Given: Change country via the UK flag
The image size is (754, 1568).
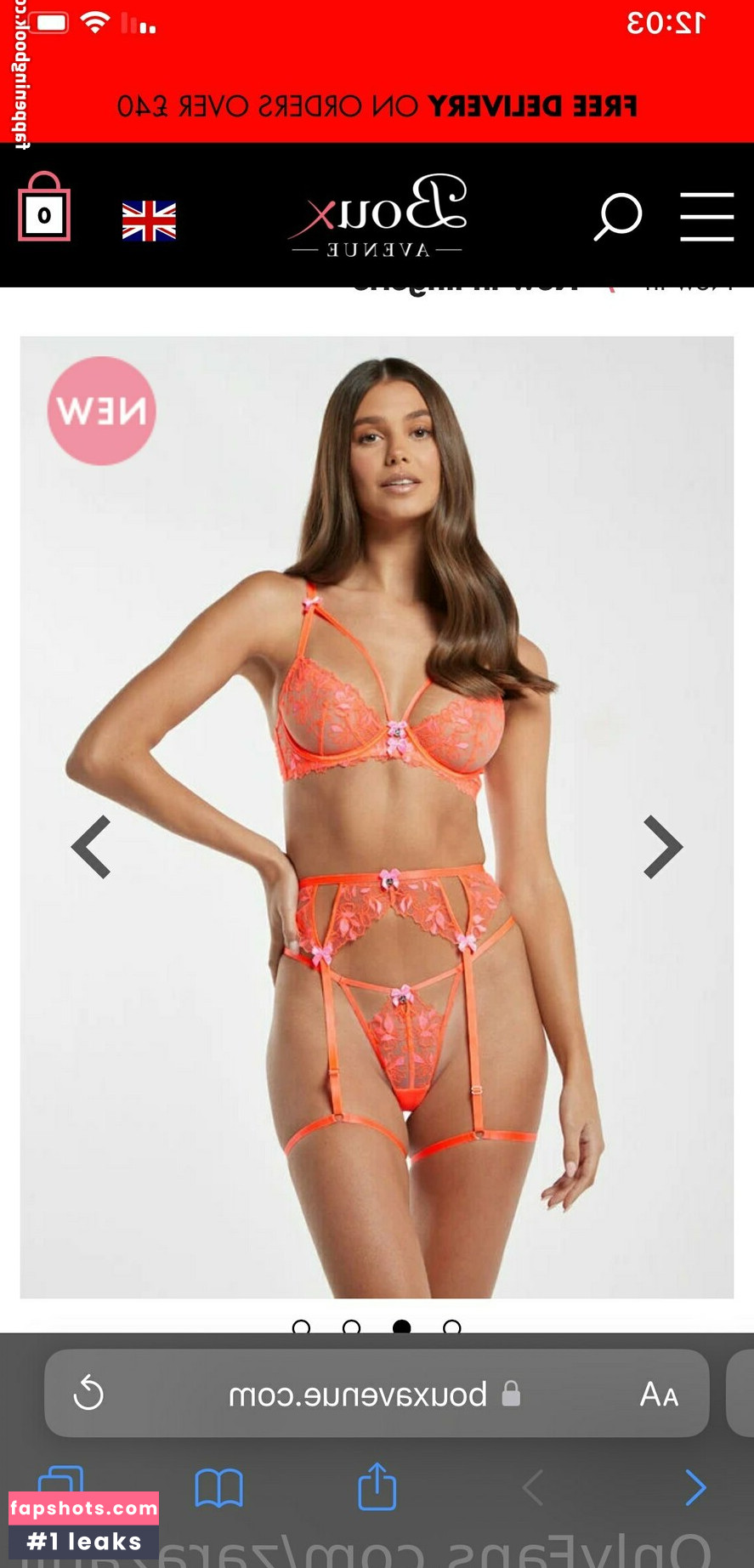Looking at the screenshot, I should 149,221.
